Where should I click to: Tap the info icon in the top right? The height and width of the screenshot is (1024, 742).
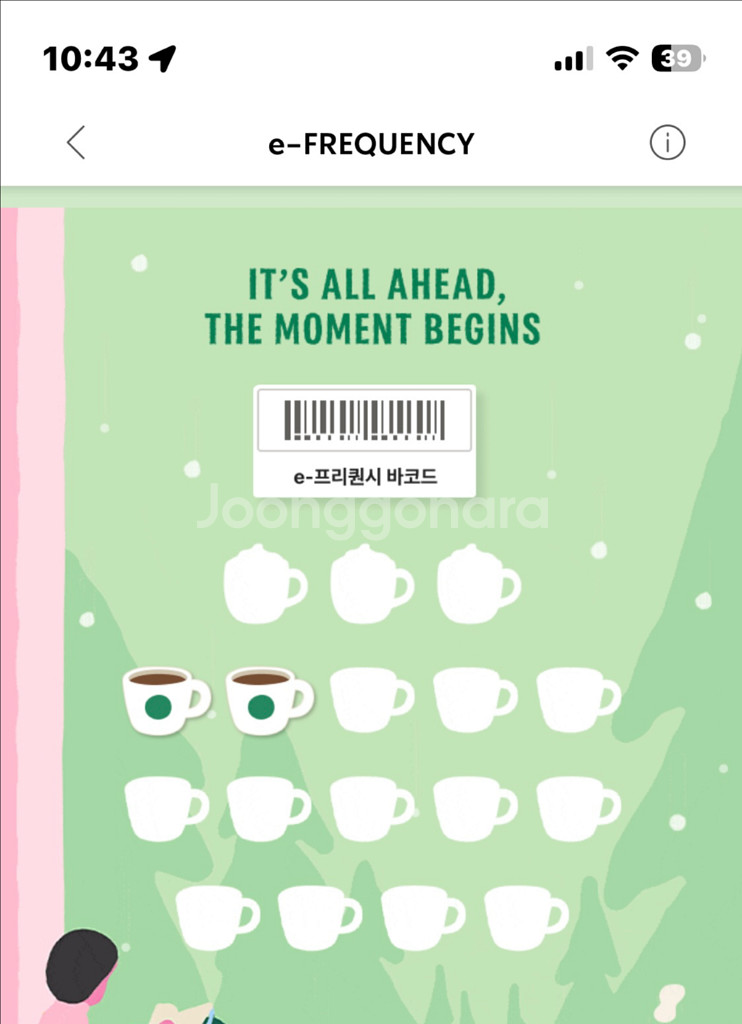(x=668, y=142)
